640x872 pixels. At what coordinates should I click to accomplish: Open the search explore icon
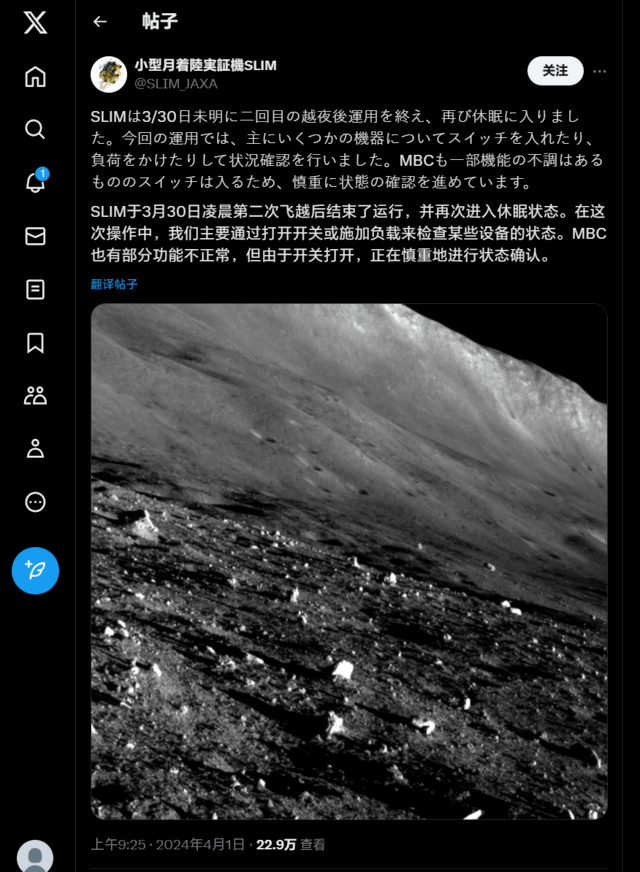click(35, 129)
